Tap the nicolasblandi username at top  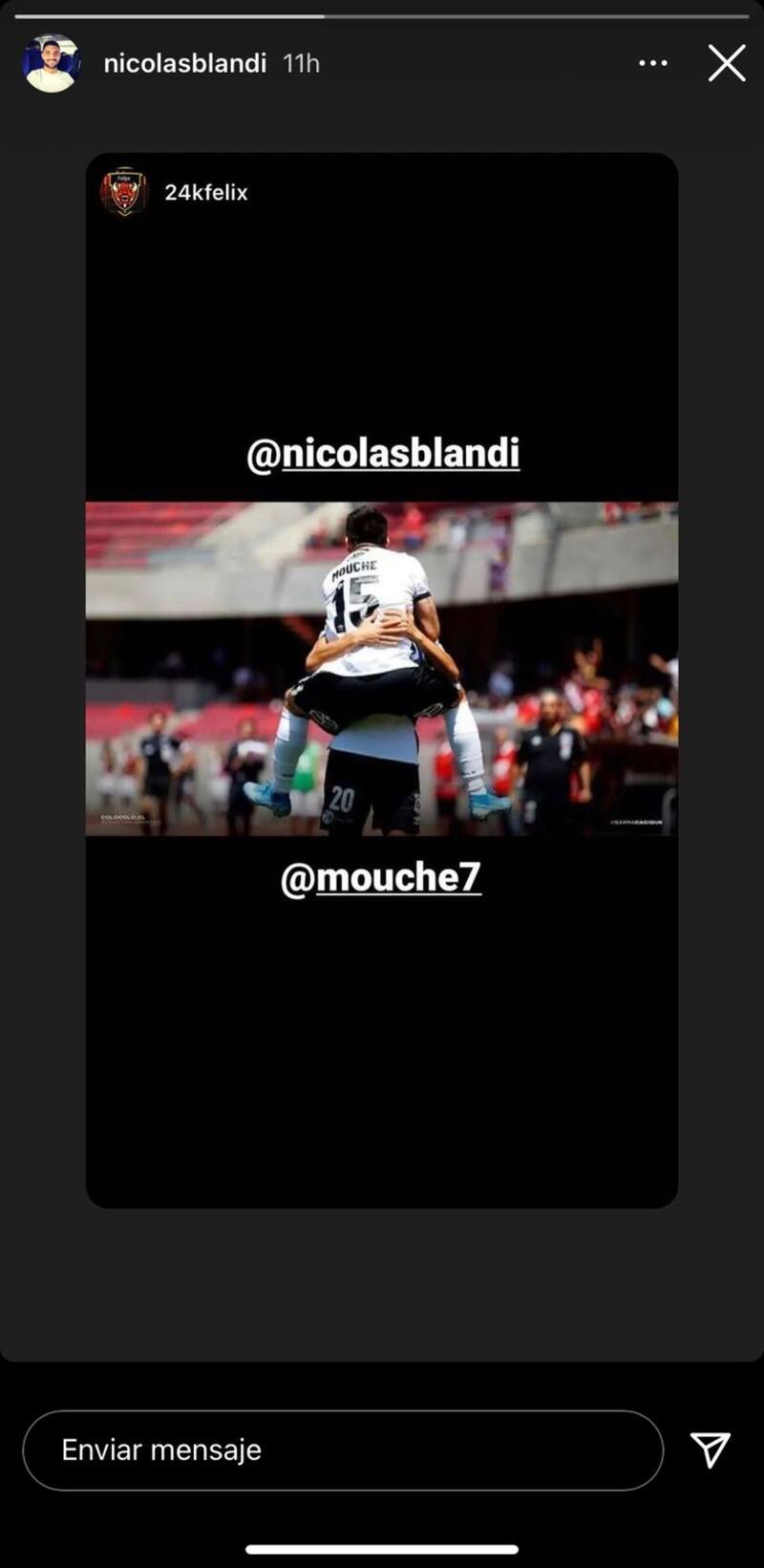click(184, 63)
